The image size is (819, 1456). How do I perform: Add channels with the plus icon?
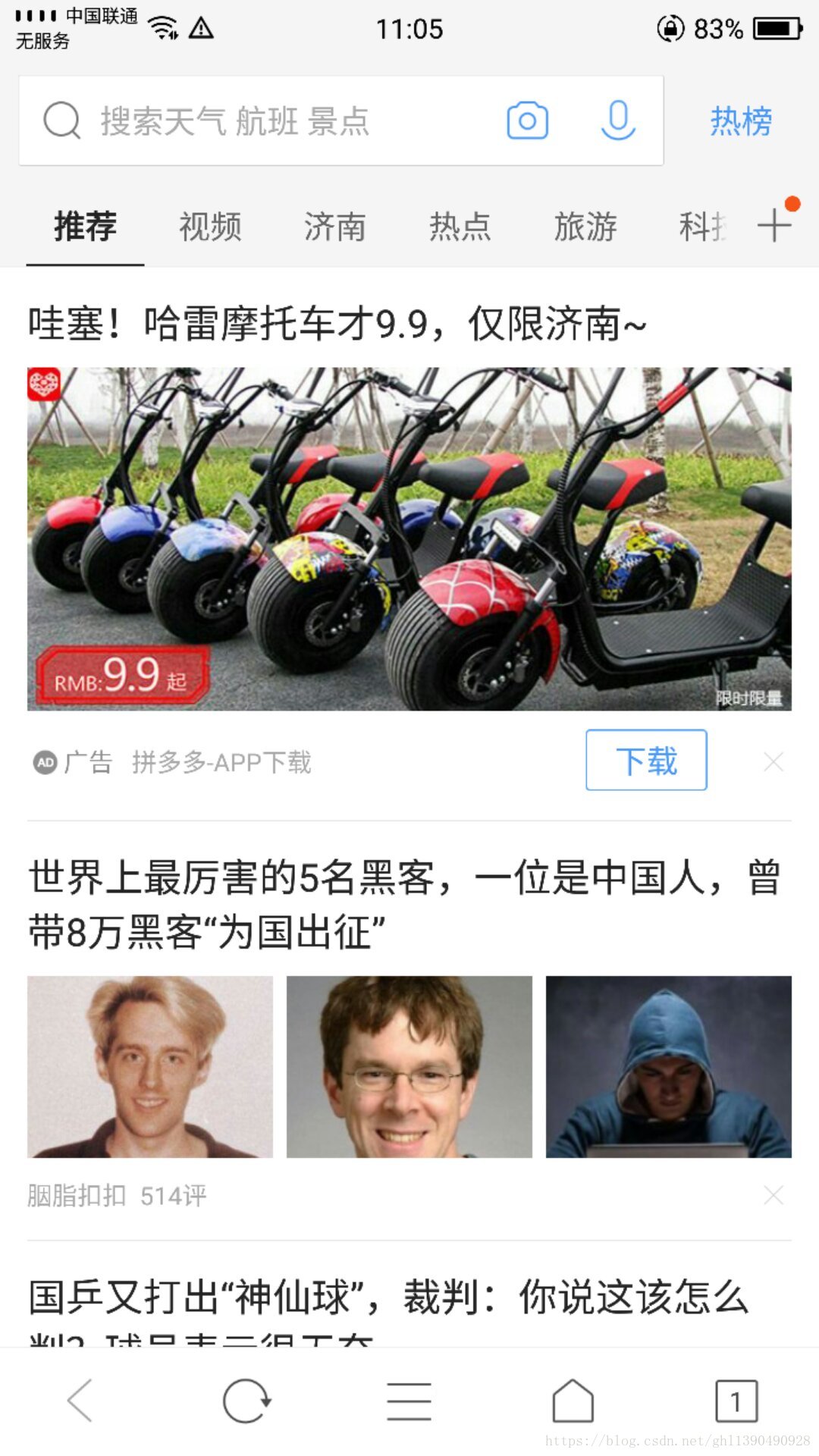click(774, 225)
